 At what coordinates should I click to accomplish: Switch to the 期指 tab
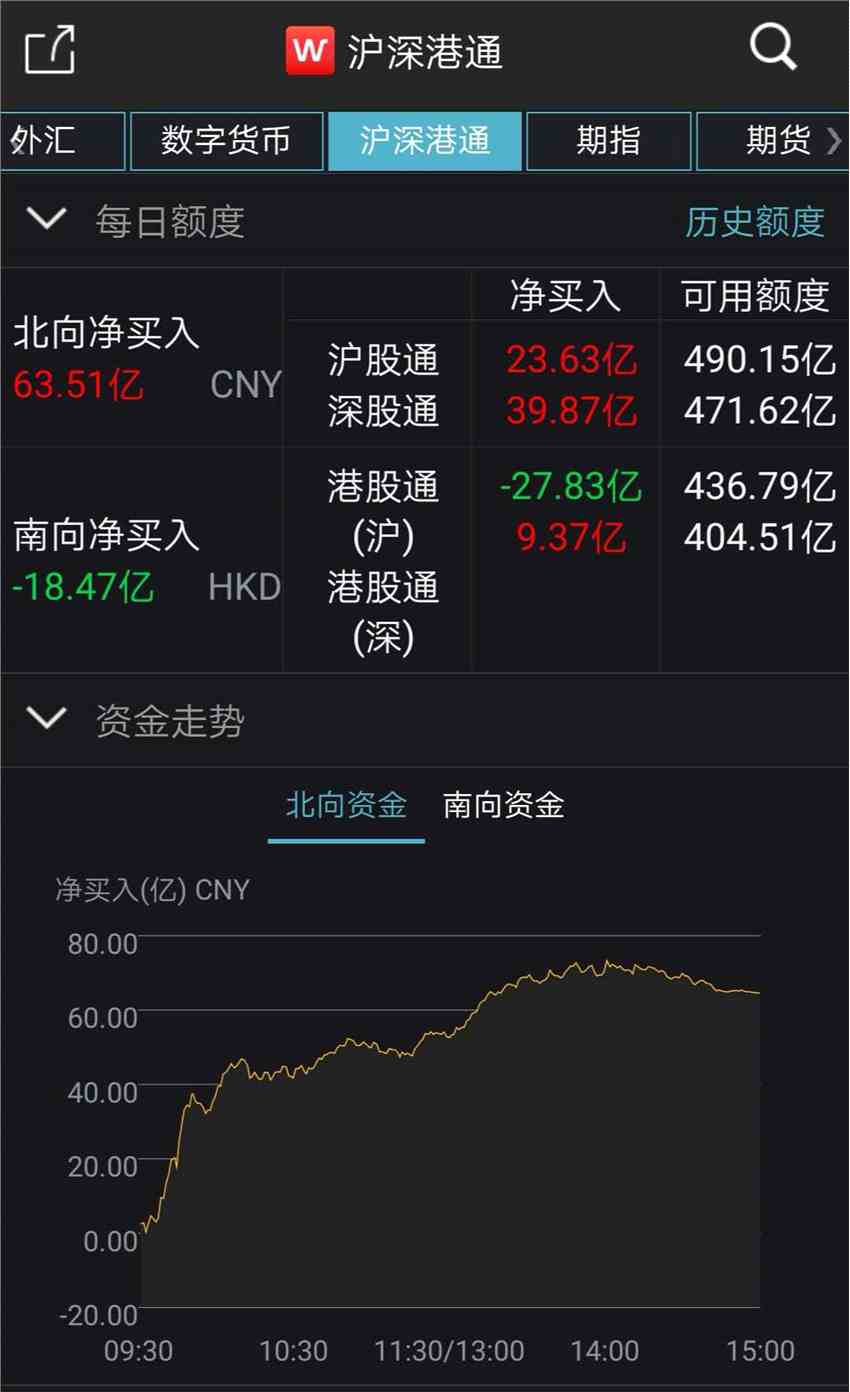click(608, 141)
